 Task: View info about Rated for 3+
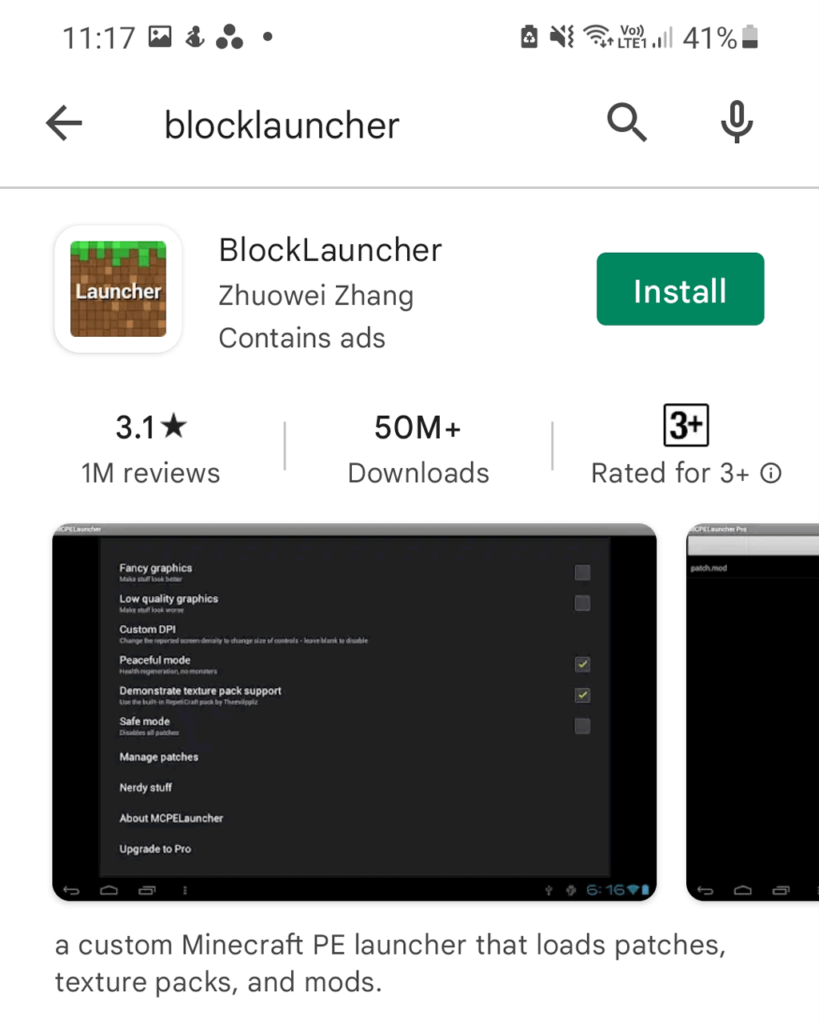[771, 473]
